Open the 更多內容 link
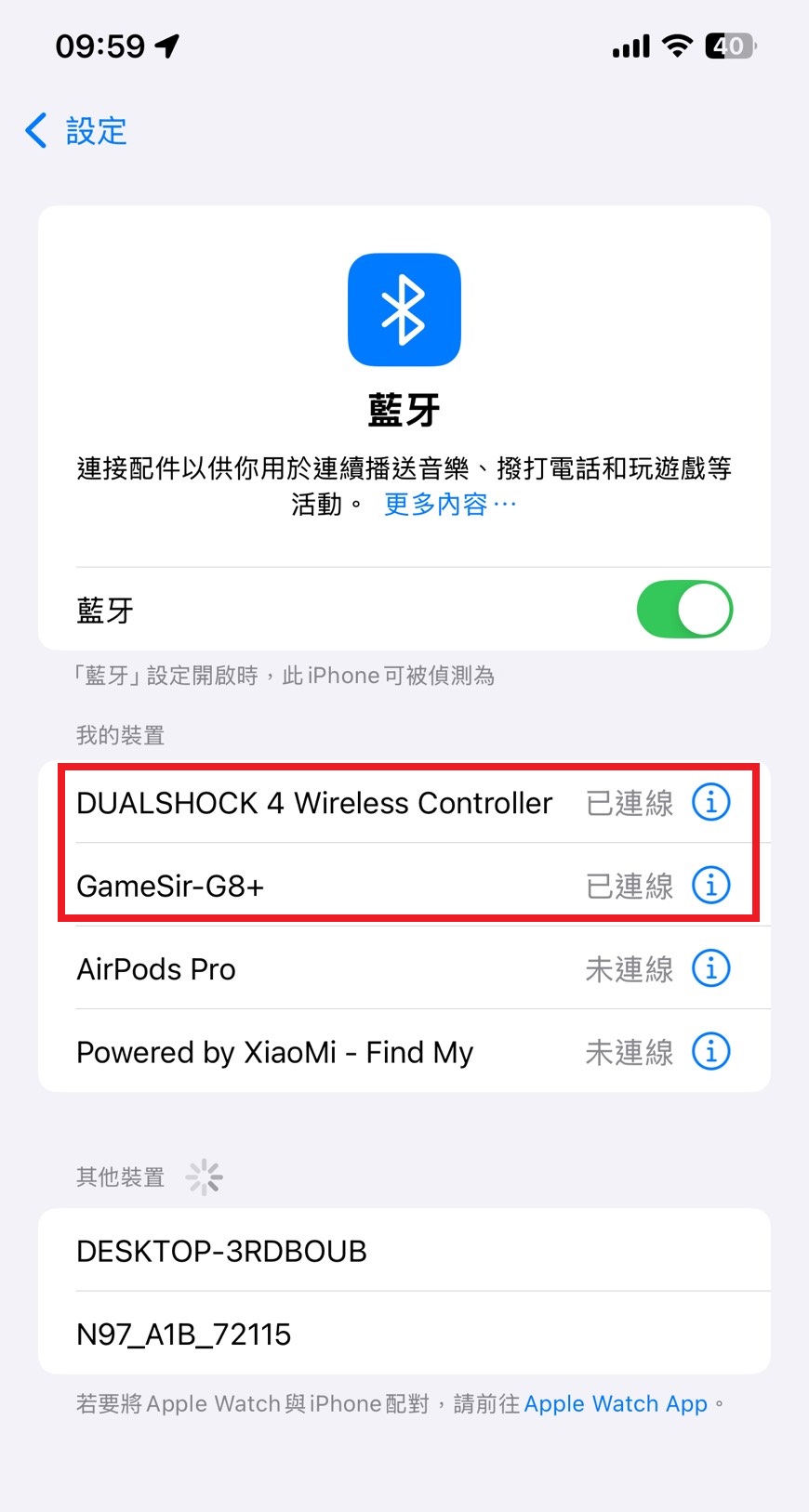The width and height of the screenshot is (809, 1512). [x=449, y=505]
